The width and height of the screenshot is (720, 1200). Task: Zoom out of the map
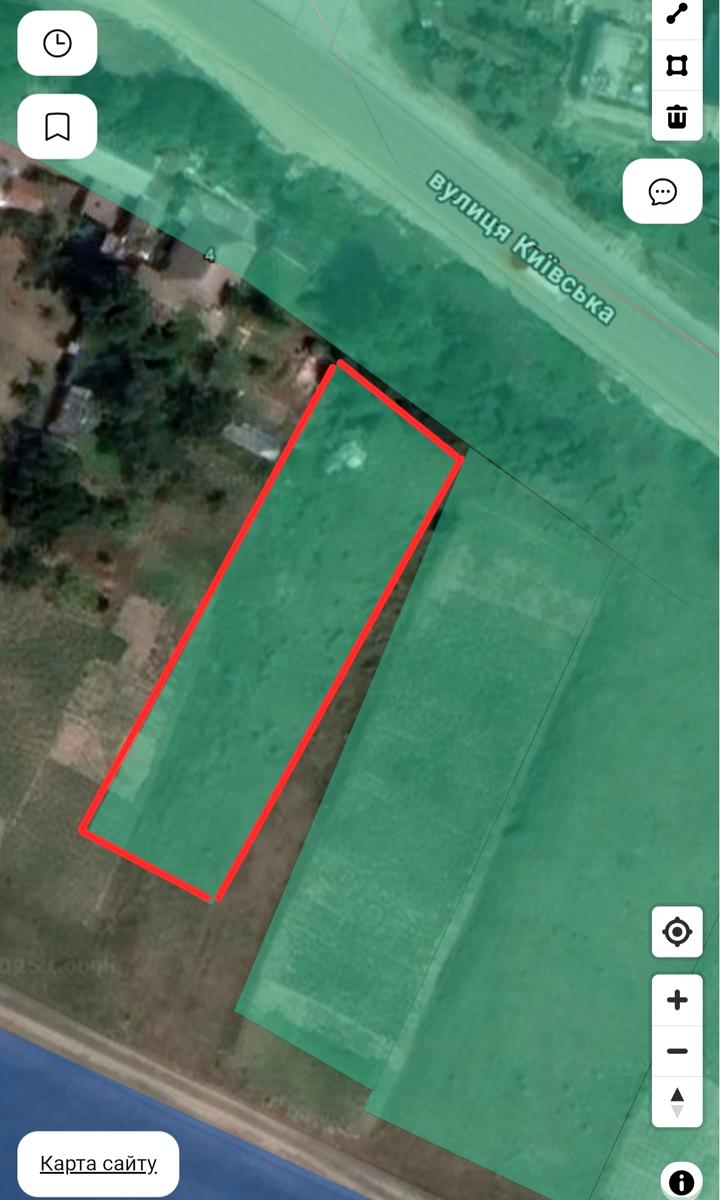pyautogui.click(x=677, y=1051)
